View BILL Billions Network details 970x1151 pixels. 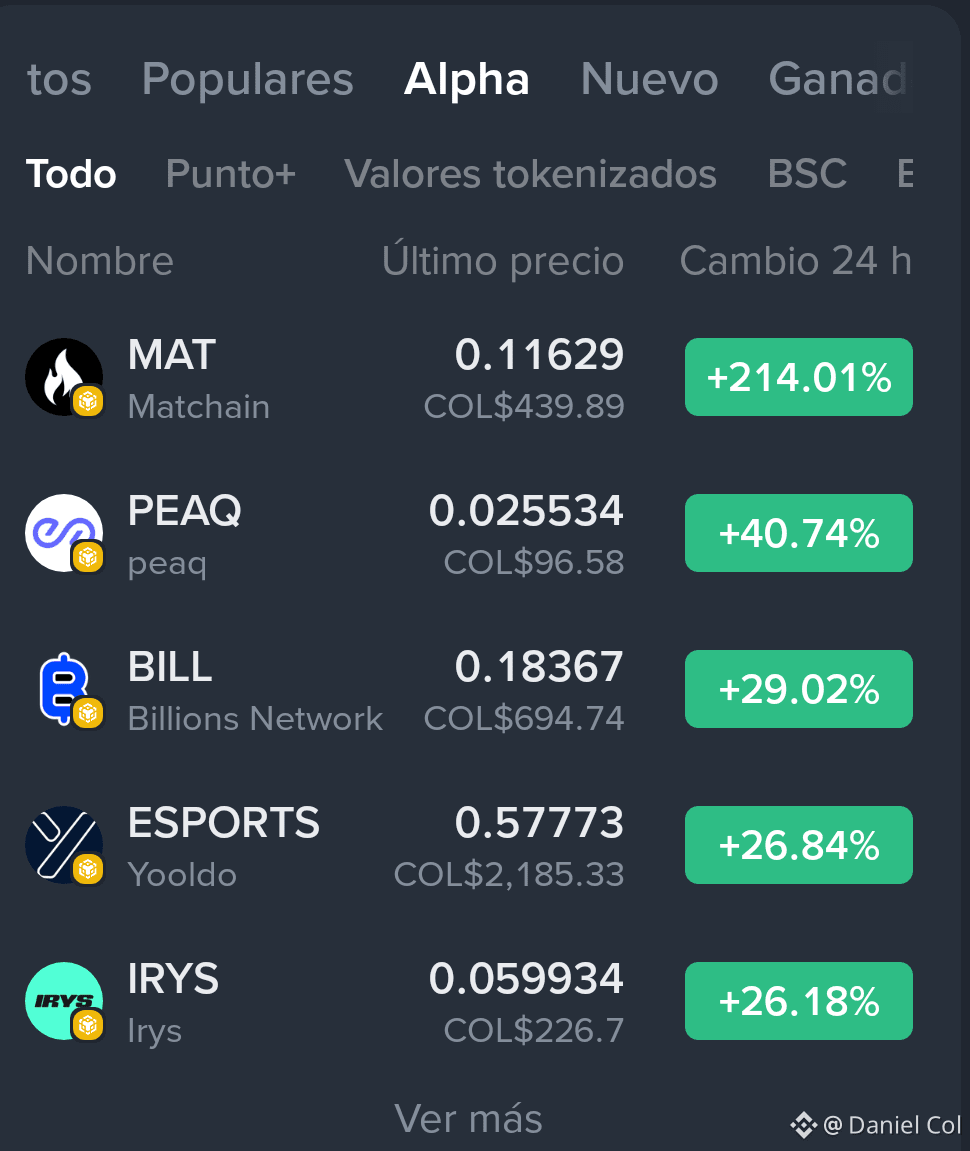[469, 689]
